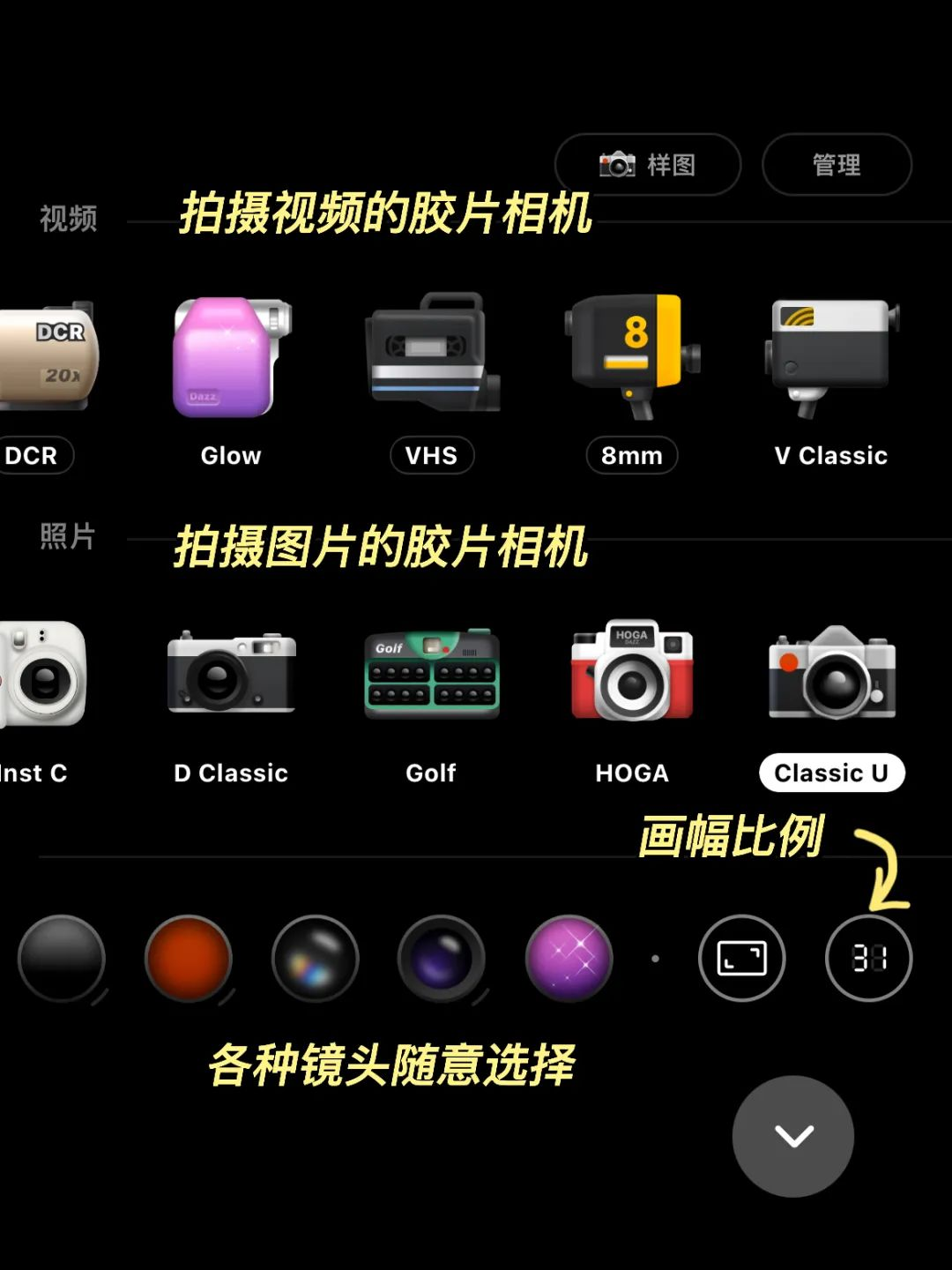Select the 8mm film camera

(632, 353)
